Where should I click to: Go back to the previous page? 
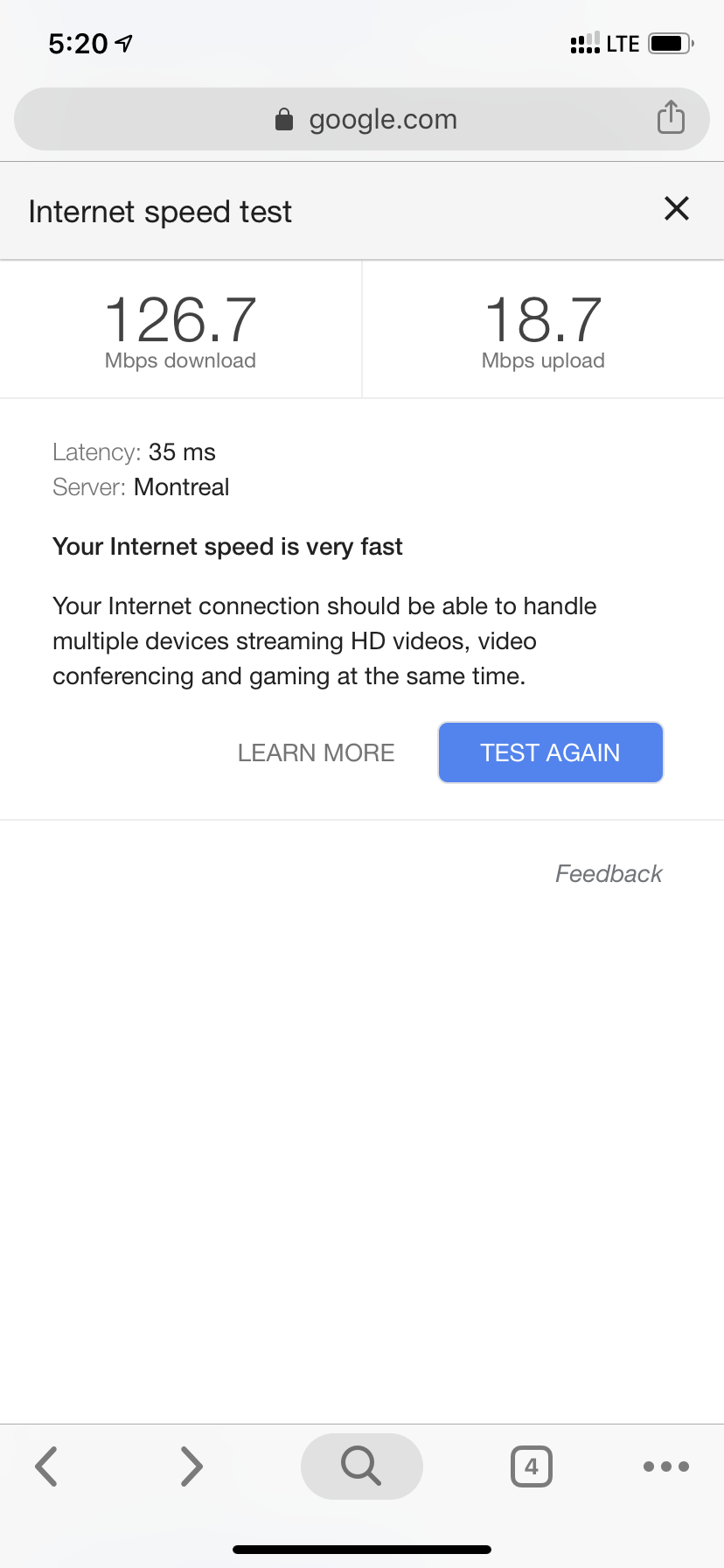coord(46,1466)
